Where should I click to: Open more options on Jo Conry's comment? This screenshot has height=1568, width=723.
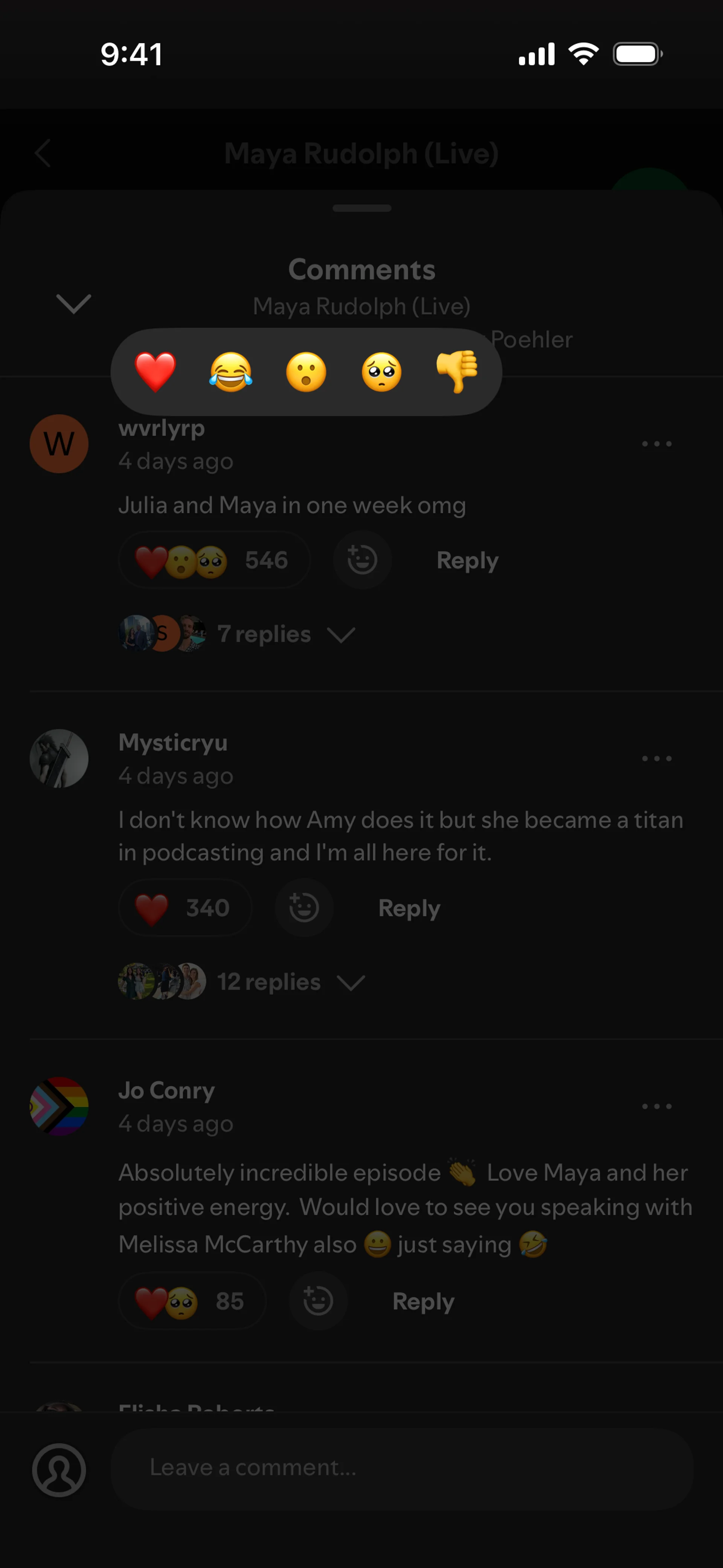[657, 1106]
